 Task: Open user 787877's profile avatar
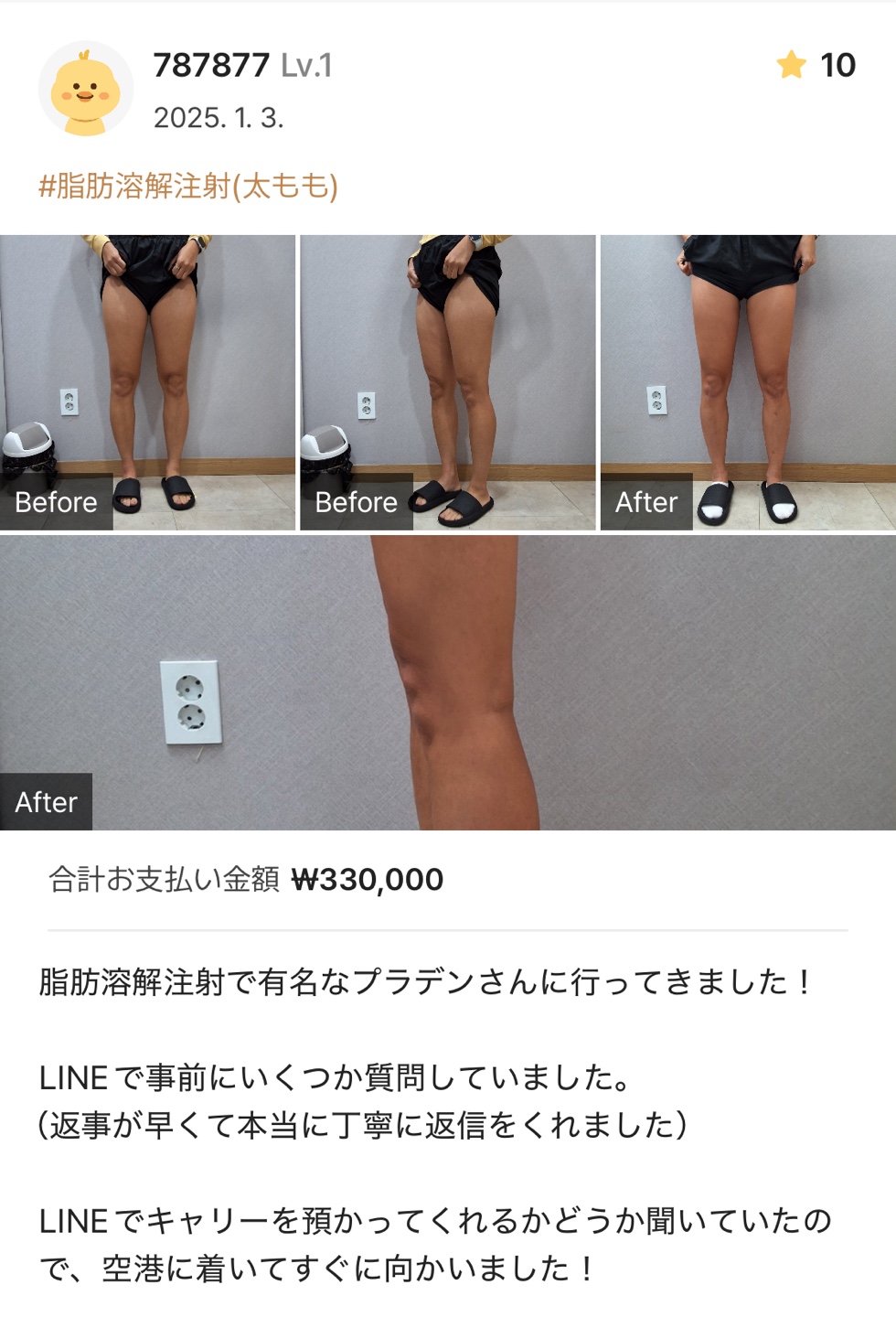point(85,90)
